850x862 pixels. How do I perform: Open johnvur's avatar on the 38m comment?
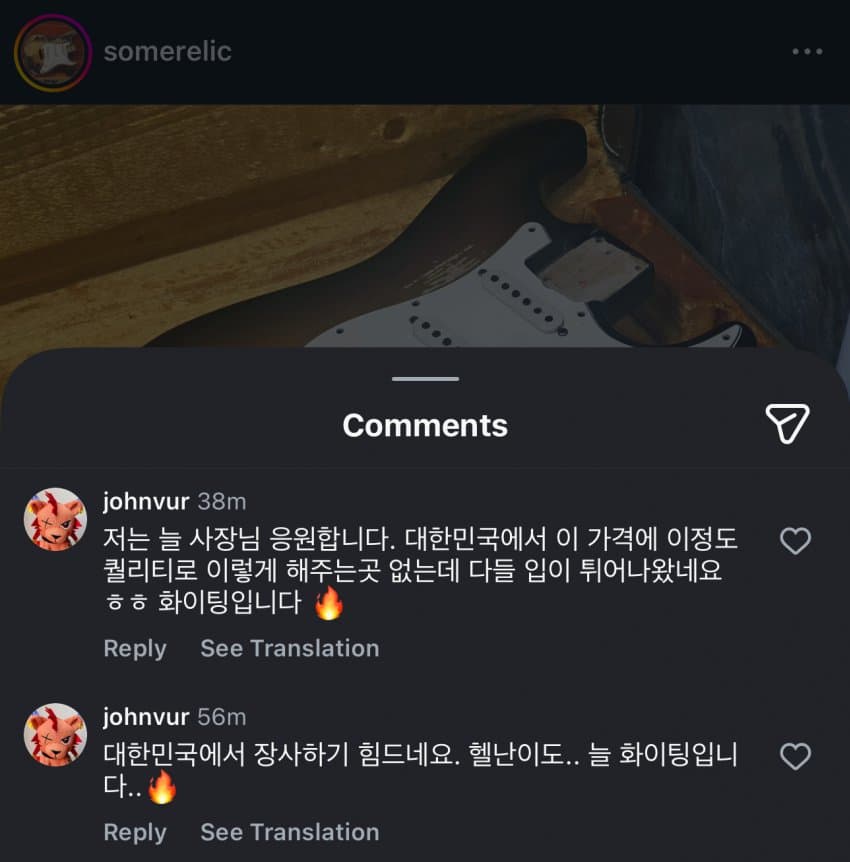[55, 520]
